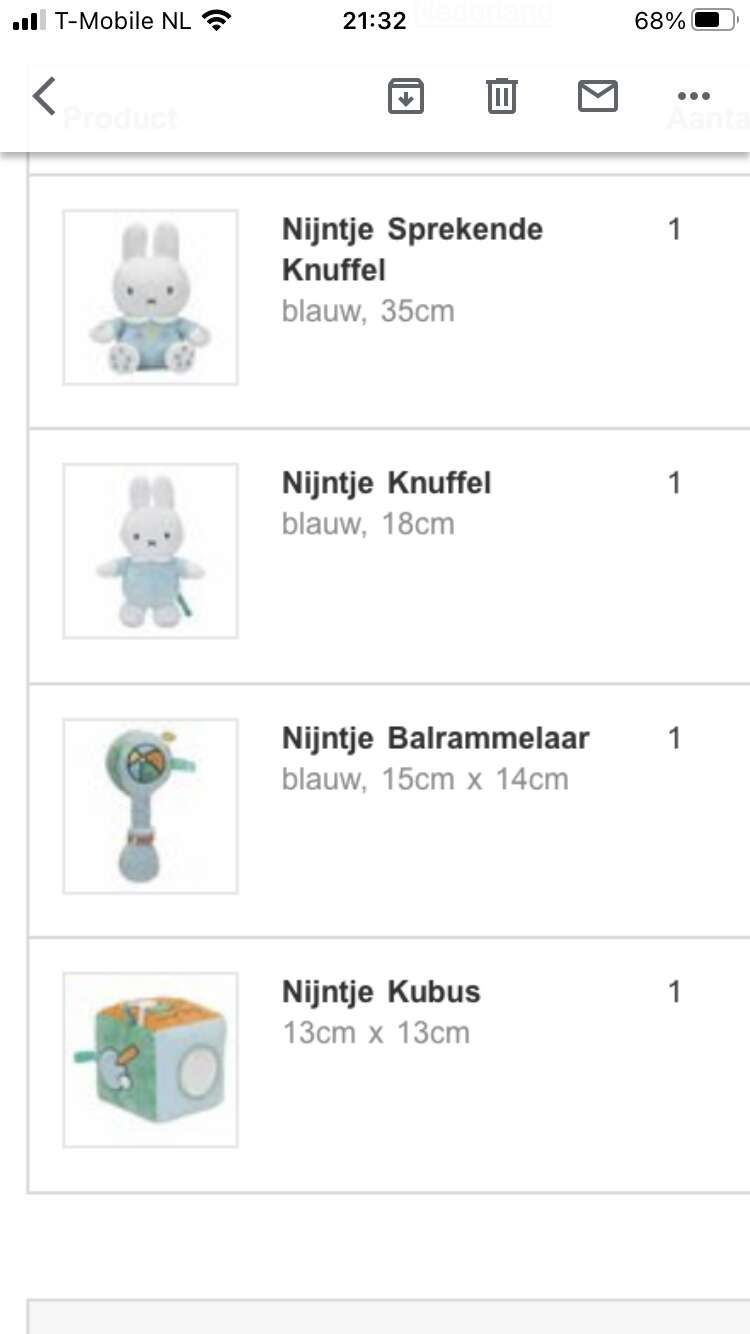Viewport: 750px width, 1334px height.
Task: Archive this email
Action: [x=406, y=96]
